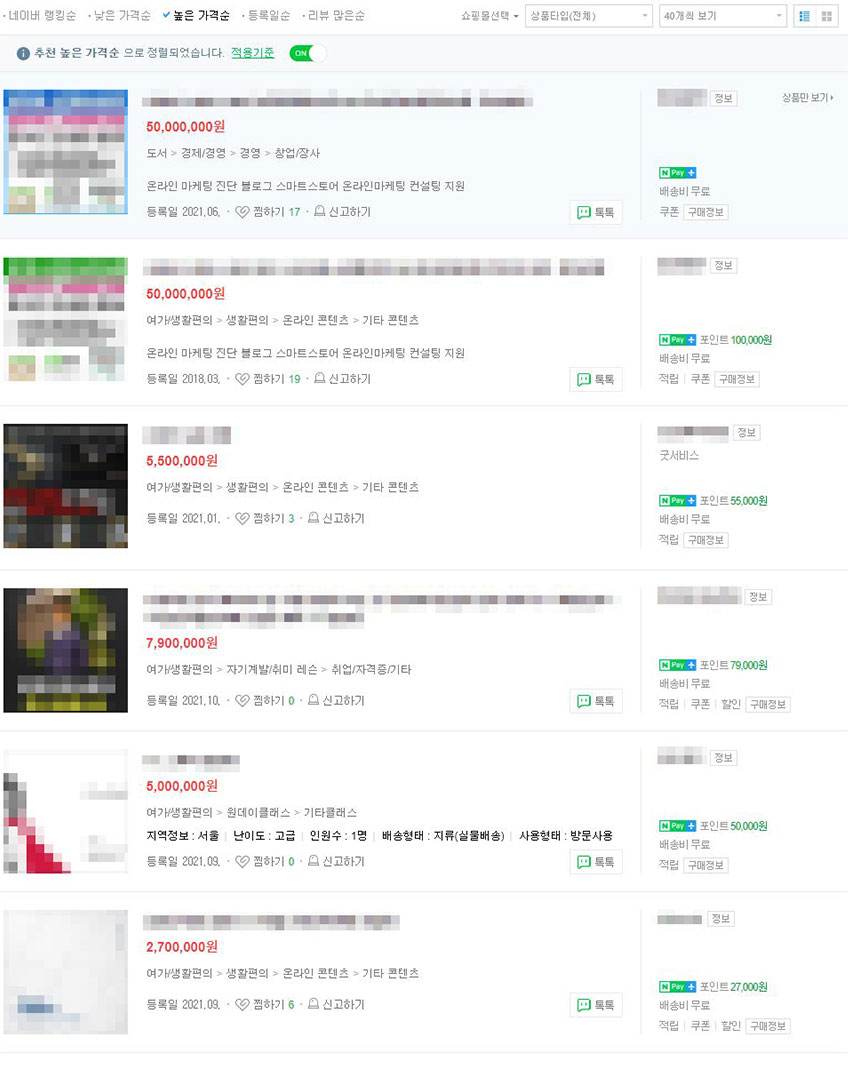Image resolution: width=848 pixels, height=1077 pixels.
Task: Open 톡톡 chat for 7,900,000원 item
Action: 596,701
